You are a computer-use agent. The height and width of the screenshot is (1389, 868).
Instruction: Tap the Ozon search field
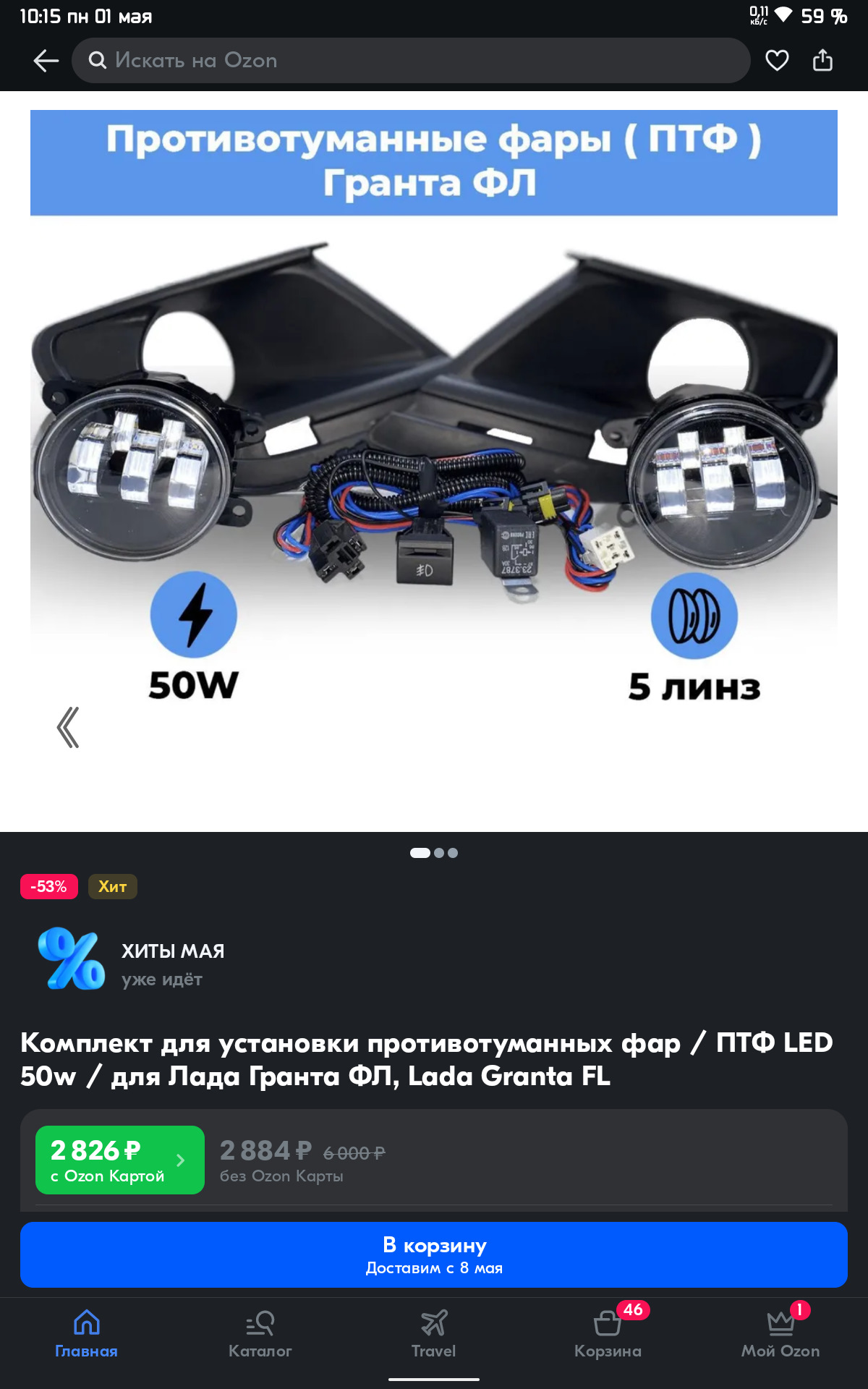coord(411,61)
